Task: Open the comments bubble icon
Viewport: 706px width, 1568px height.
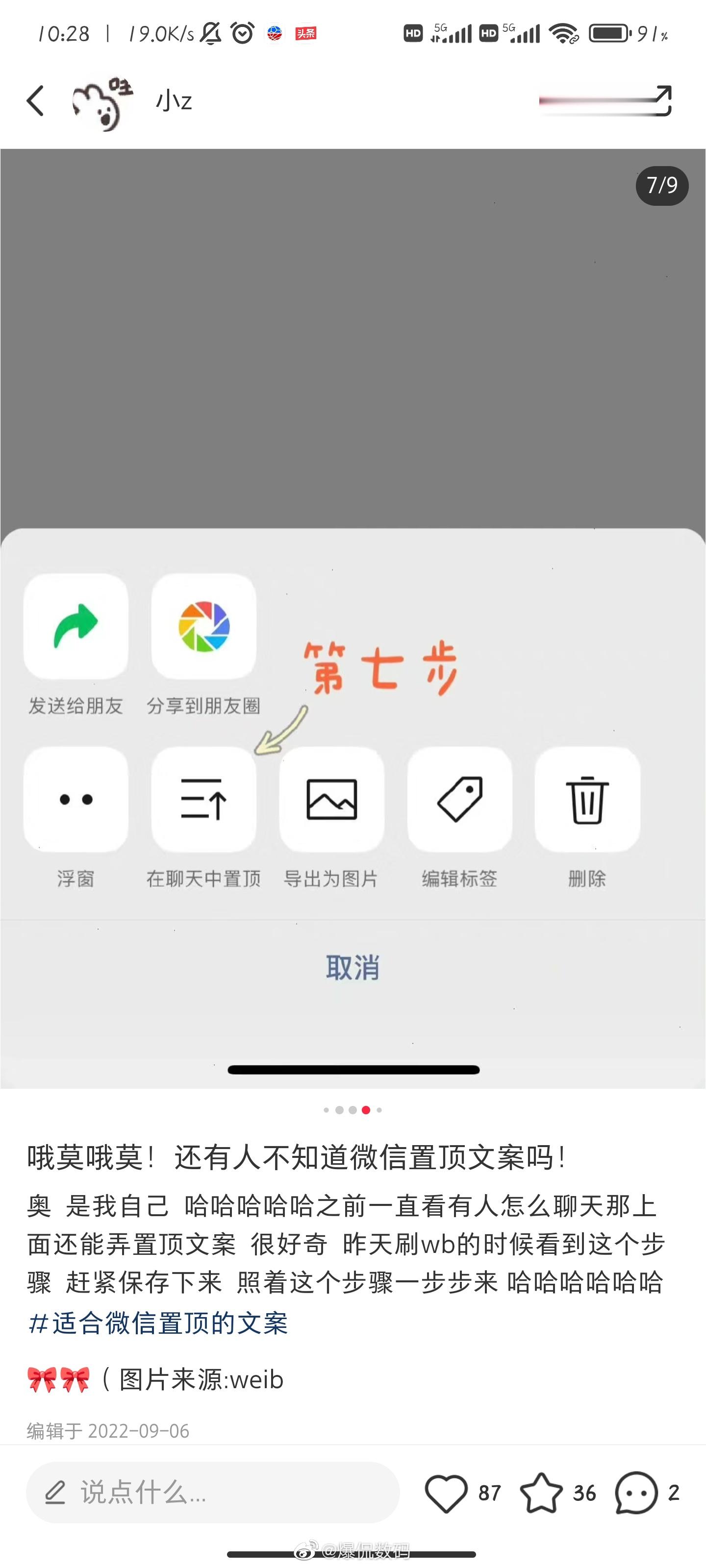Action: (x=636, y=1492)
